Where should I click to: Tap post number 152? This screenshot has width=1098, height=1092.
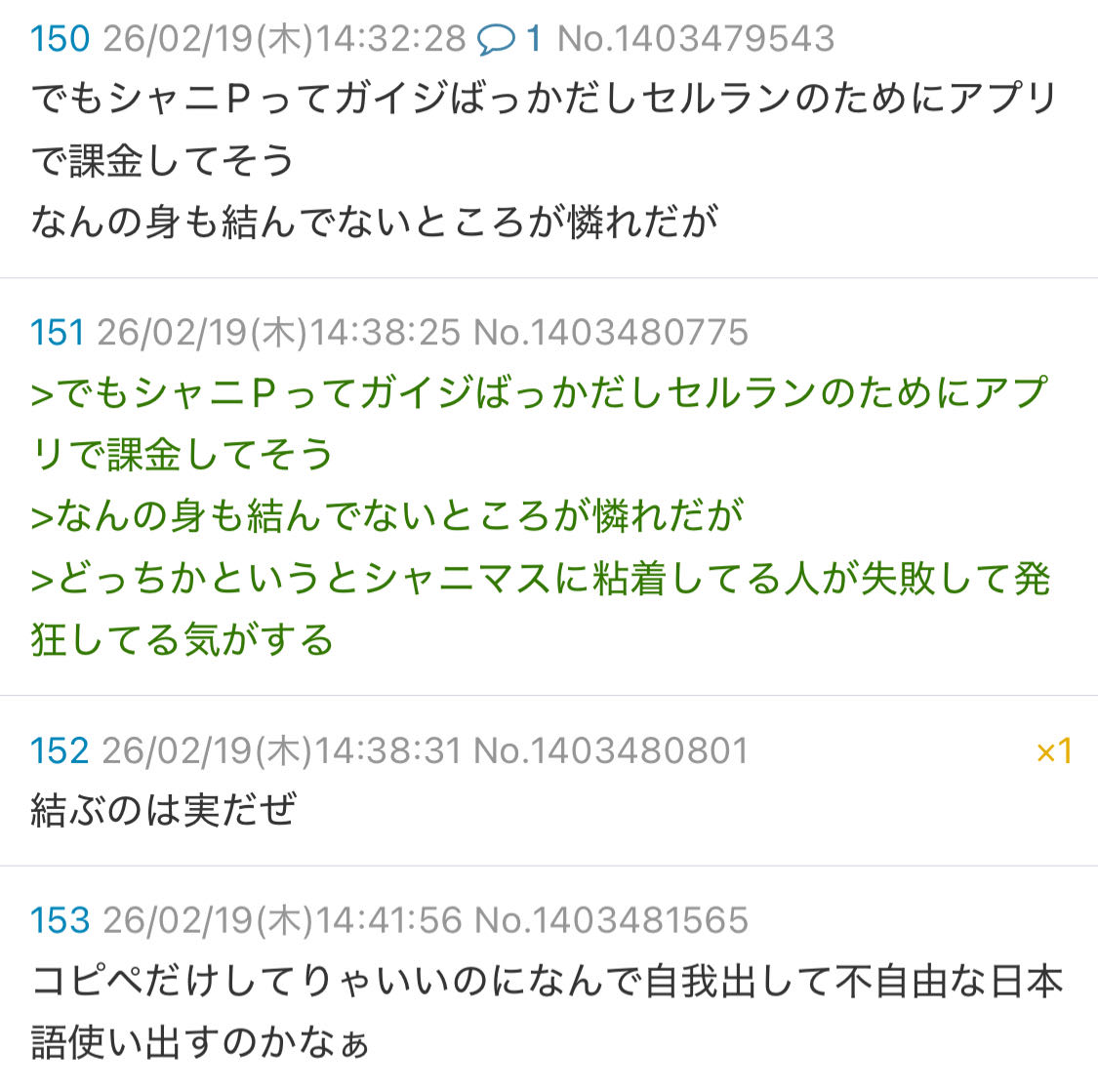coord(60,750)
